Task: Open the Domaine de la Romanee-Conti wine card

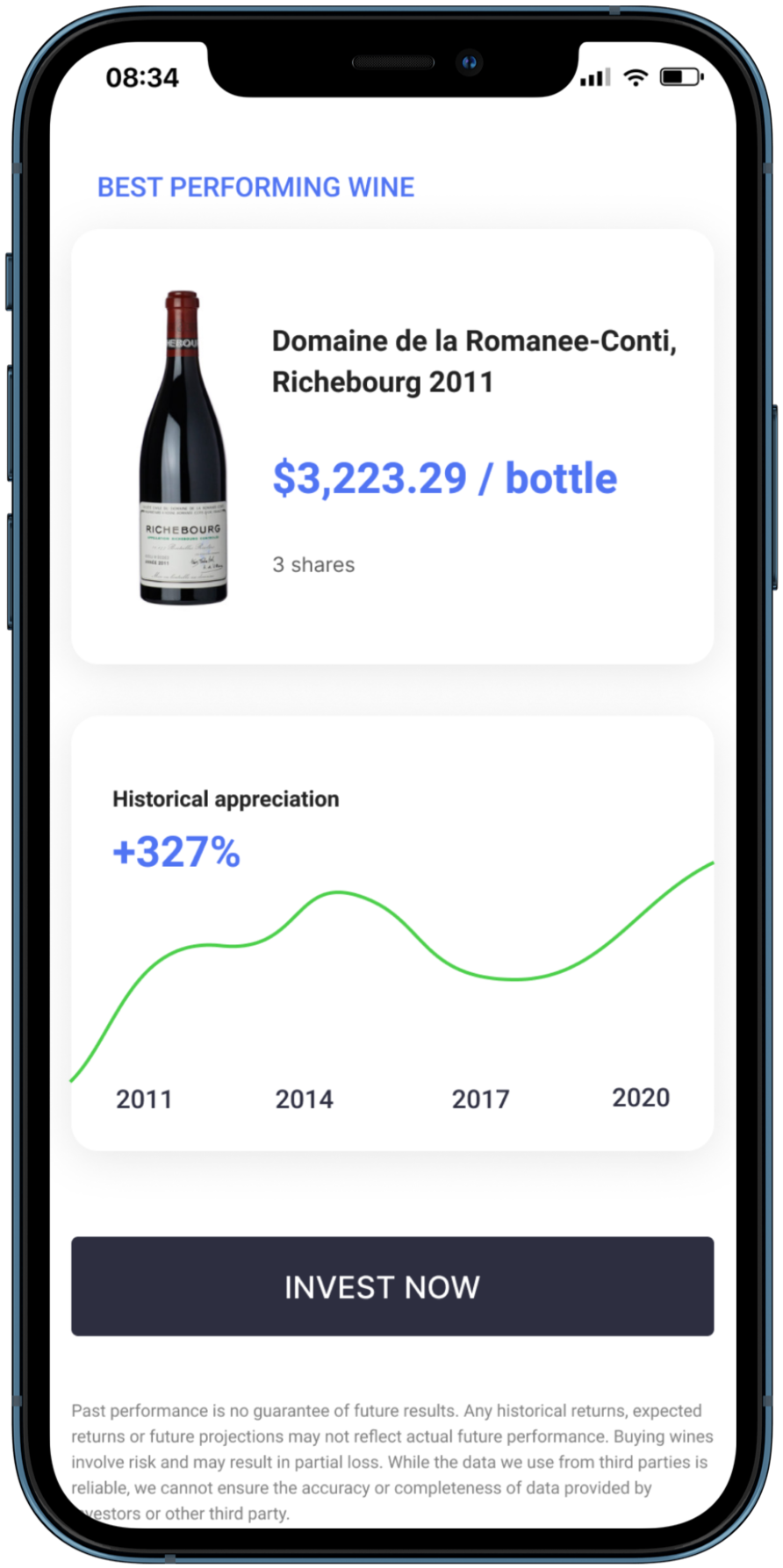Action: (391, 447)
